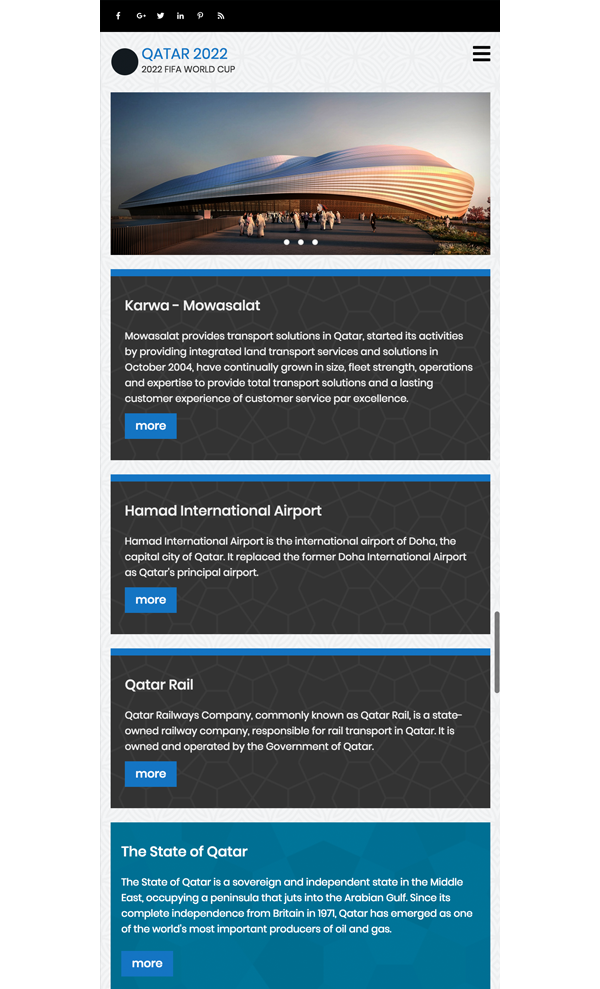600x989 pixels.
Task: Open the Twitter social link
Action: click(160, 16)
